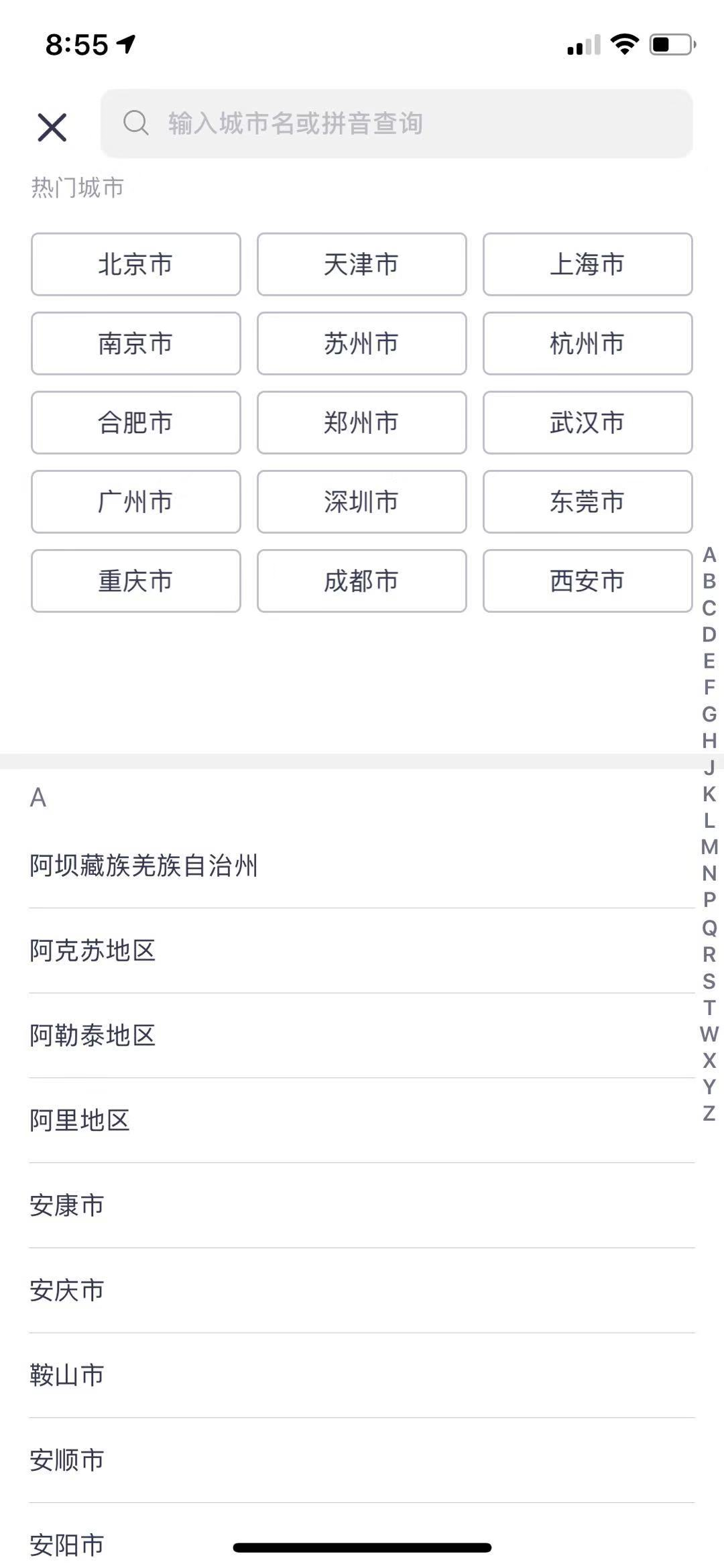Choose 杭州市 as the city
724x1568 pixels.
click(x=587, y=343)
